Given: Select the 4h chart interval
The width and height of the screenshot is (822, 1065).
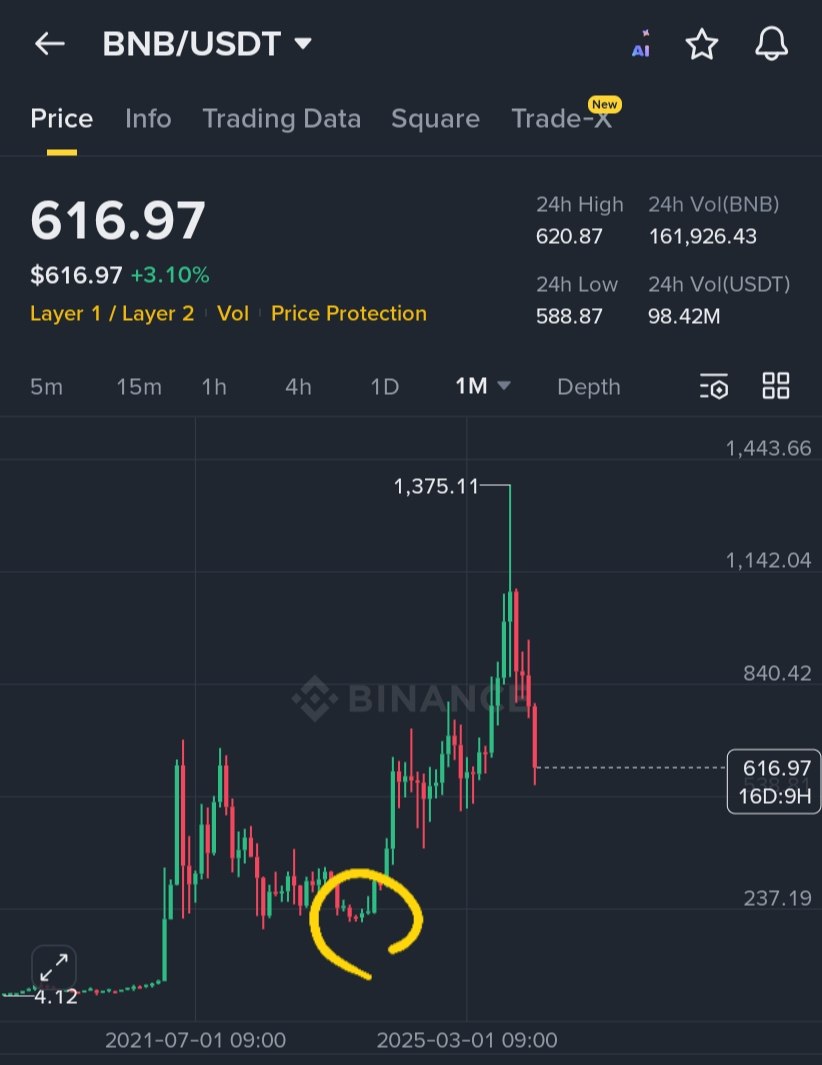Looking at the screenshot, I should tap(298, 387).
